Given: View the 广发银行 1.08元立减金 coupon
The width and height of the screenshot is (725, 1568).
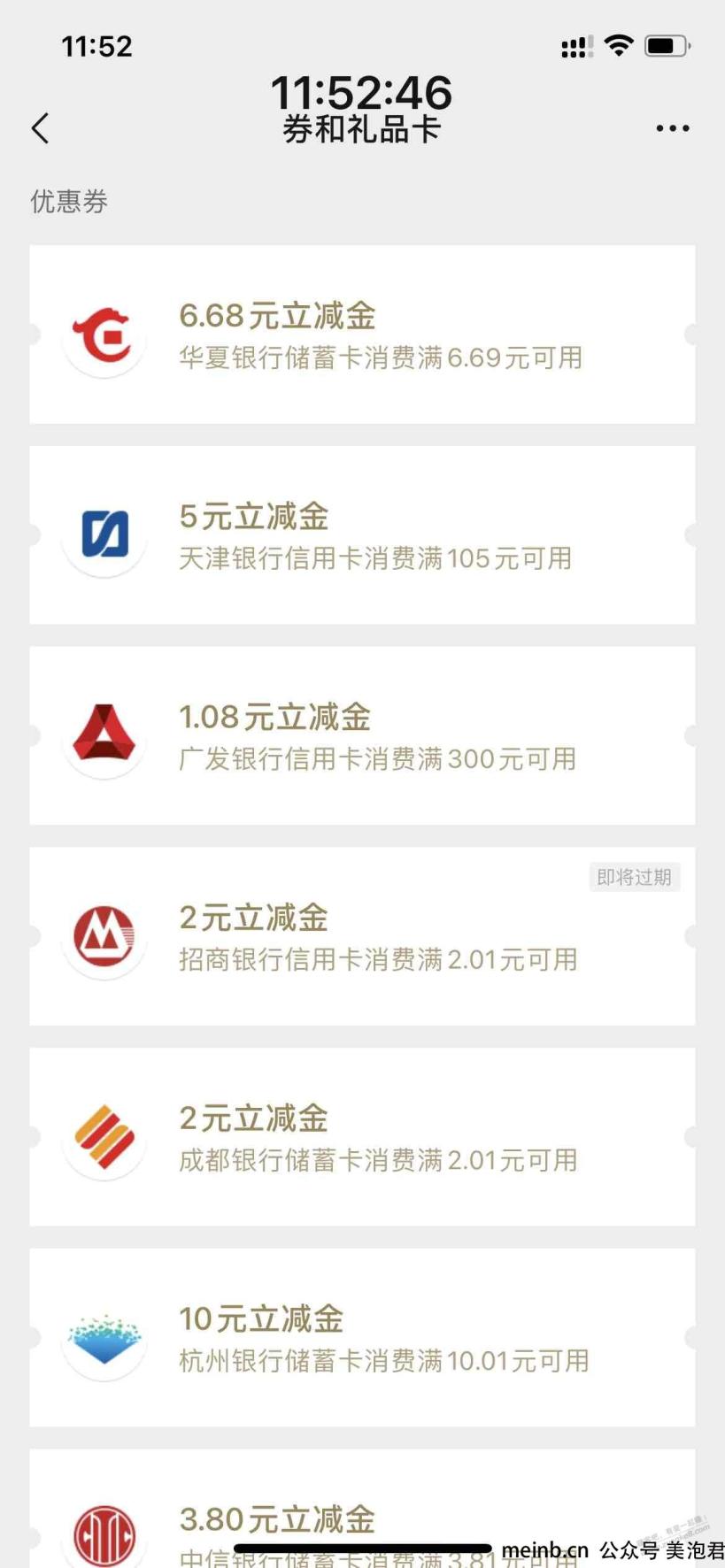Looking at the screenshot, I should [362, 736].
